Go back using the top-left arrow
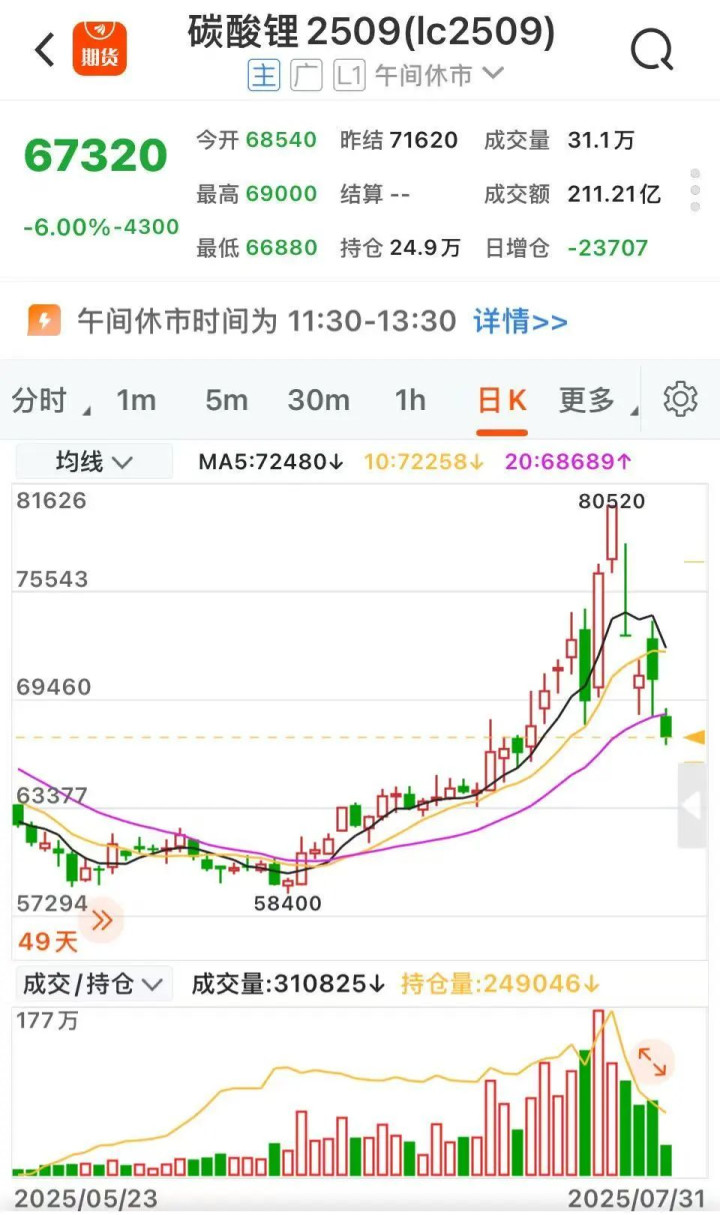Viewport: 720px width, 1215px height. 44,48
